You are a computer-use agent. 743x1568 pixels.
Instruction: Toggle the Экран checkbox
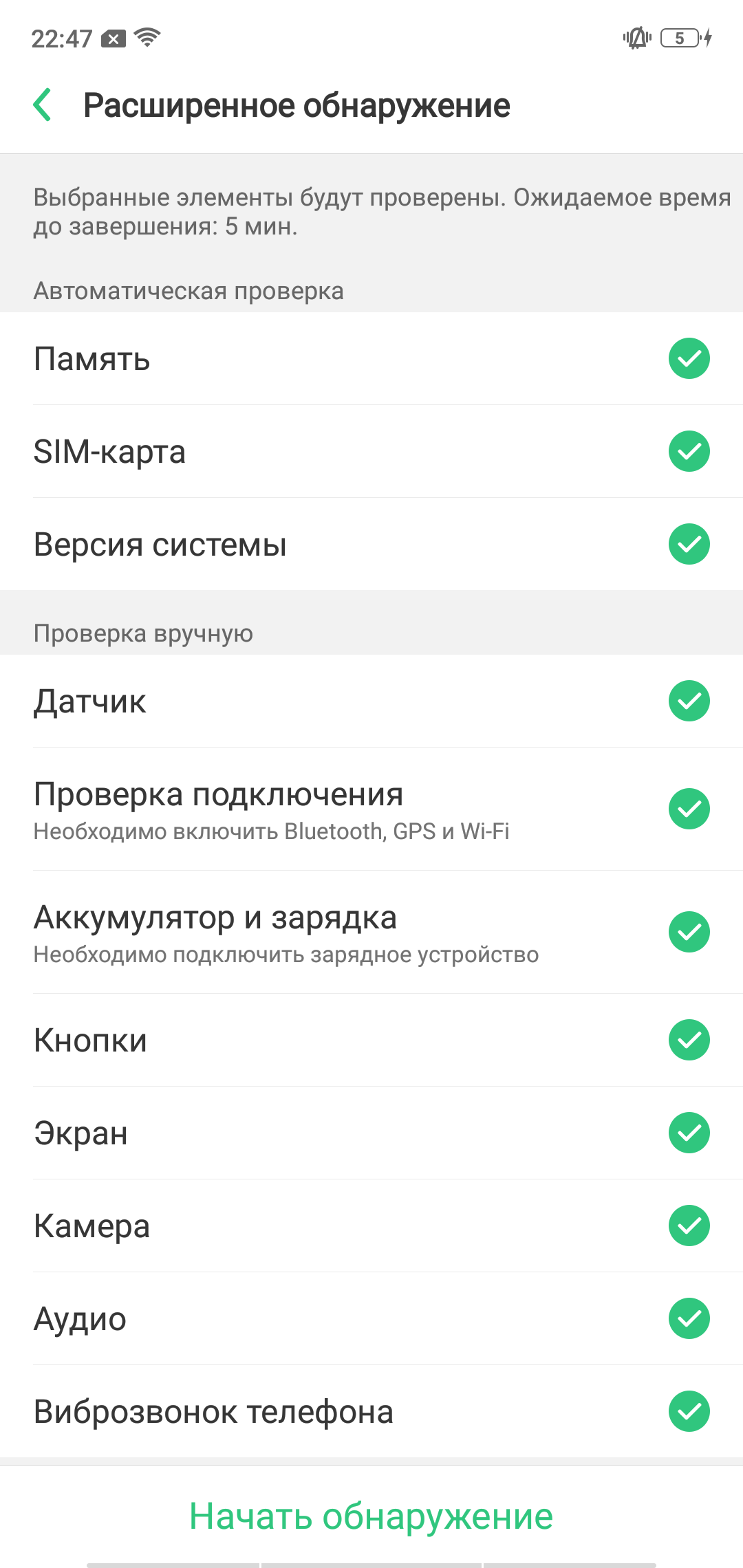point(689,1133)
